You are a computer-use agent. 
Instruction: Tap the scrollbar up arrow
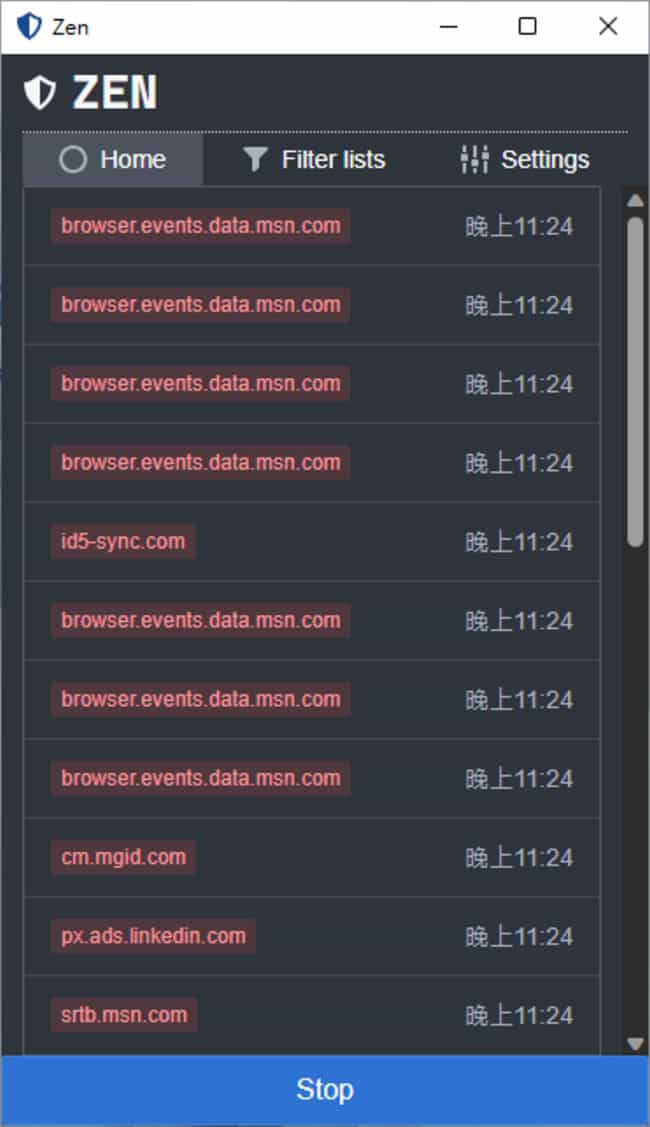[x=635, y=200]
